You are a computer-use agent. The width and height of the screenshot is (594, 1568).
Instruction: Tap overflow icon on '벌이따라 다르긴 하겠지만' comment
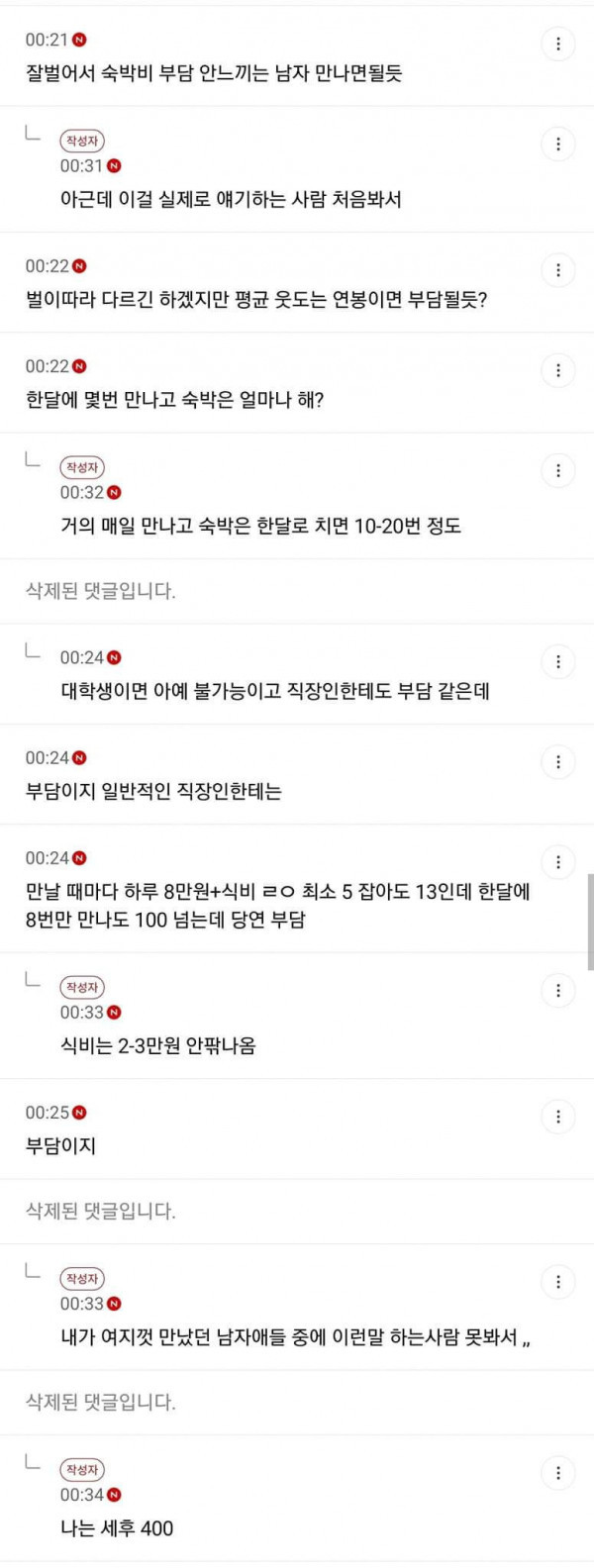(x=558, y=270)
